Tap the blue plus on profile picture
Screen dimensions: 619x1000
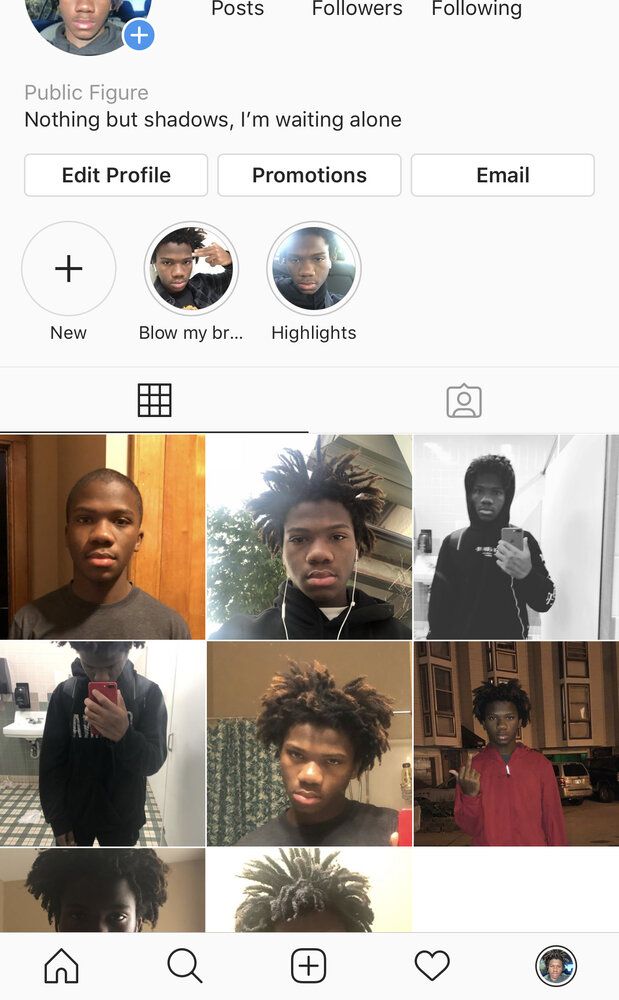pos(139,36)
